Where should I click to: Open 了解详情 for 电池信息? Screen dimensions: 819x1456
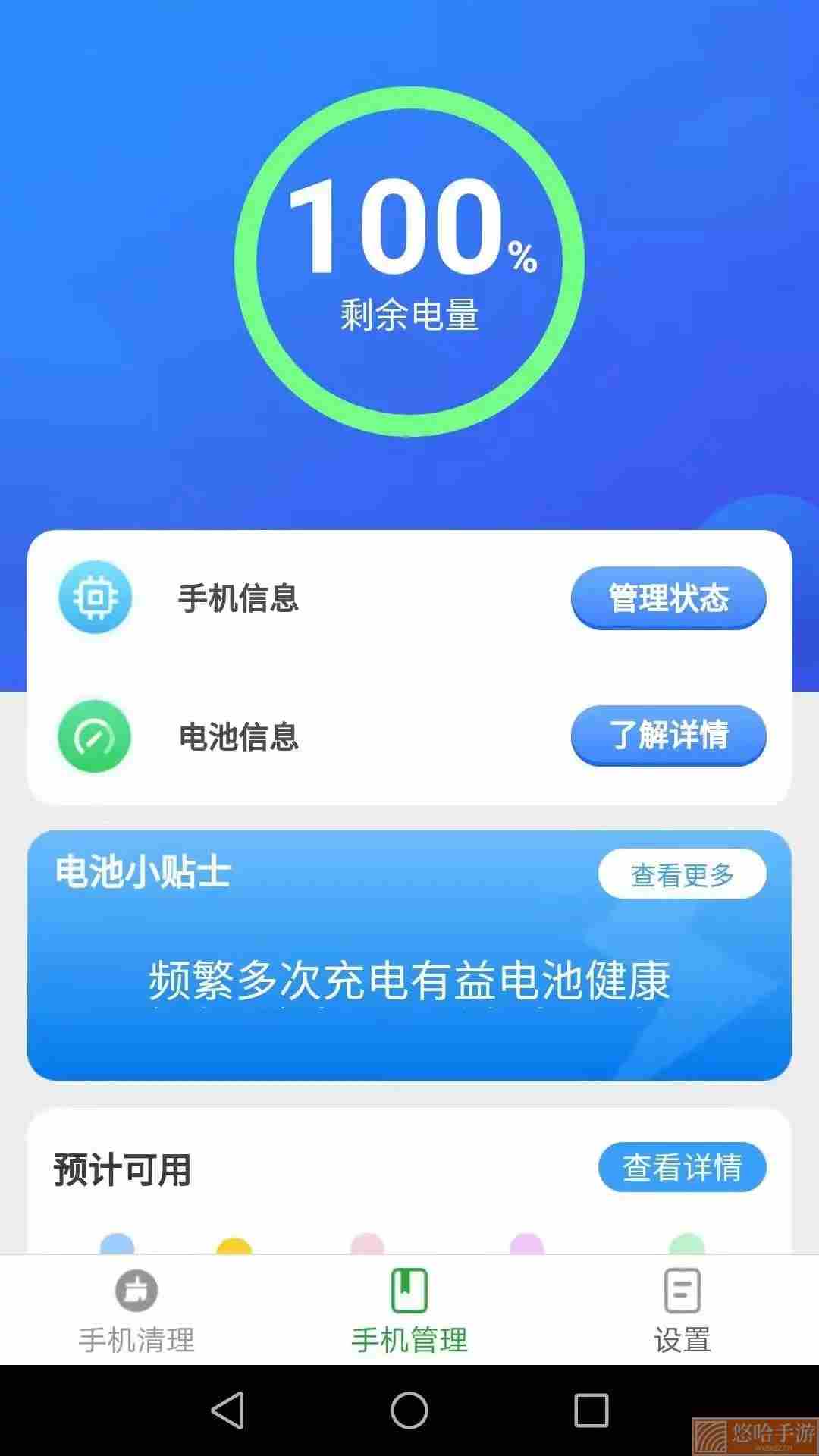pyautogui.click(x=668, y=736)
